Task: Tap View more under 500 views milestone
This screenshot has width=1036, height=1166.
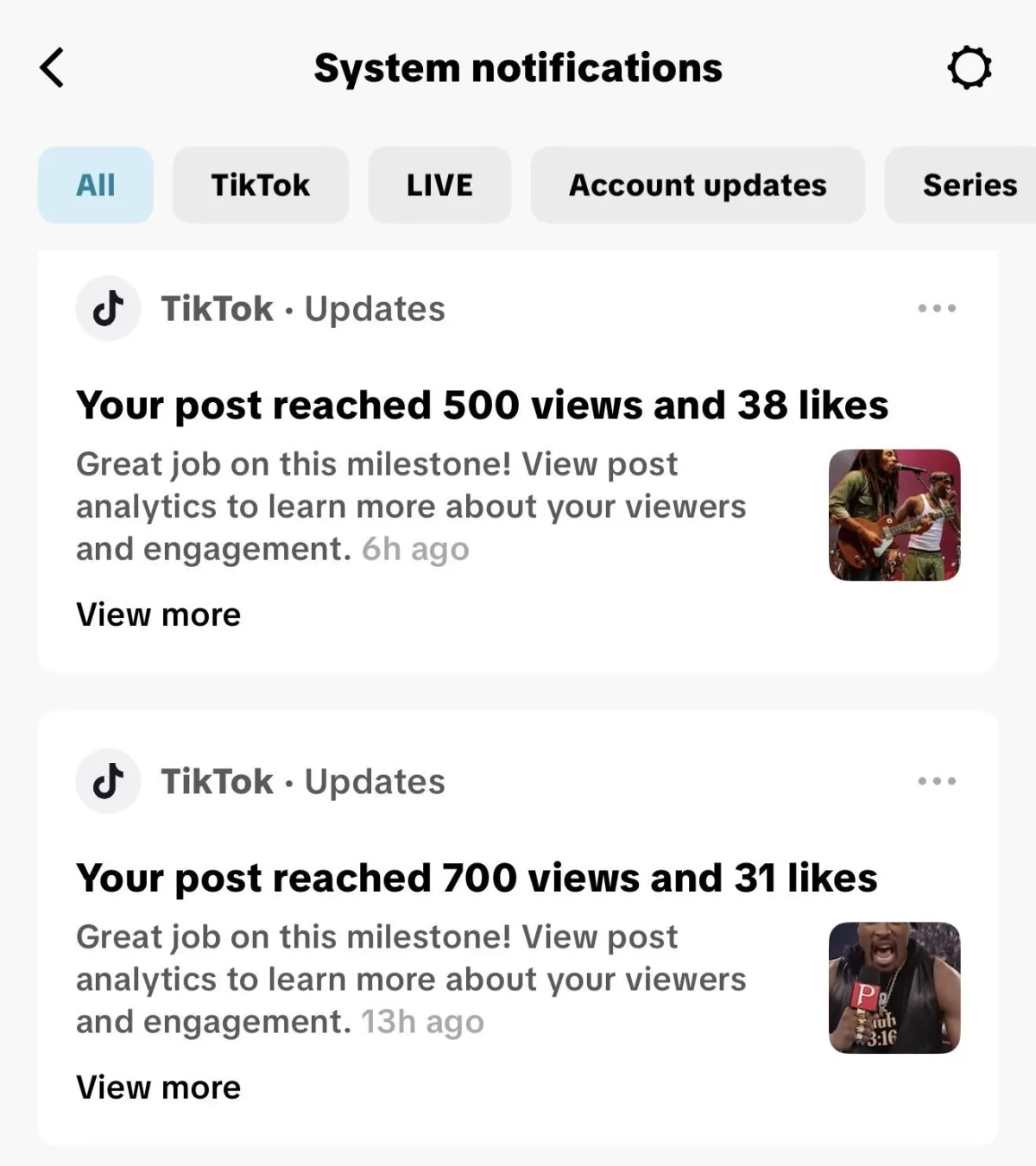Action: (x=159, y=615)
